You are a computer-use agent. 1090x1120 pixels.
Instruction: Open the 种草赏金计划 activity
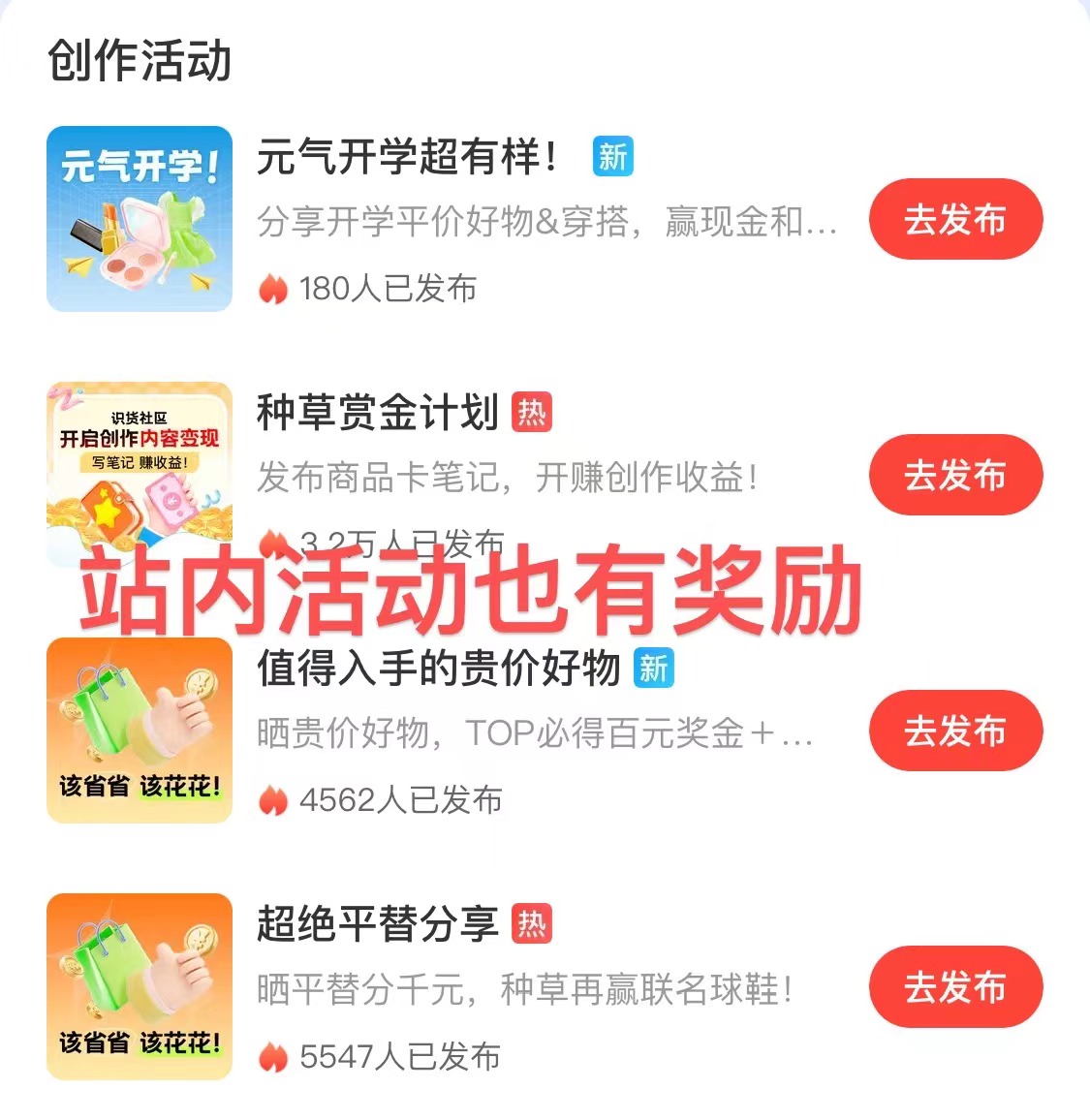(378, 414)
